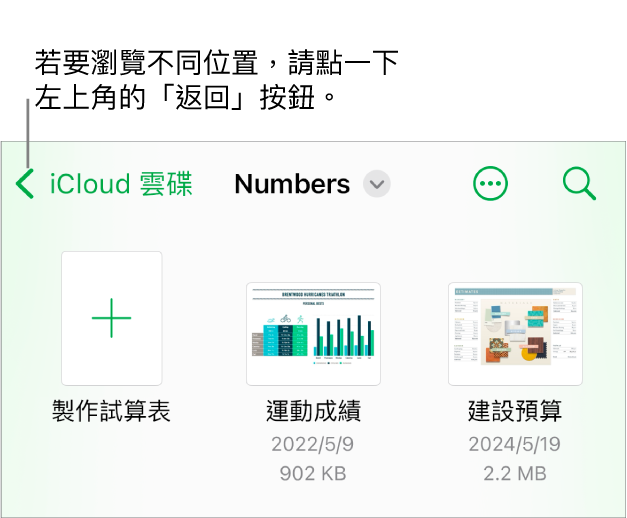
Task: Create a new spreadsheet with 製作試算表
Action: 111,319
